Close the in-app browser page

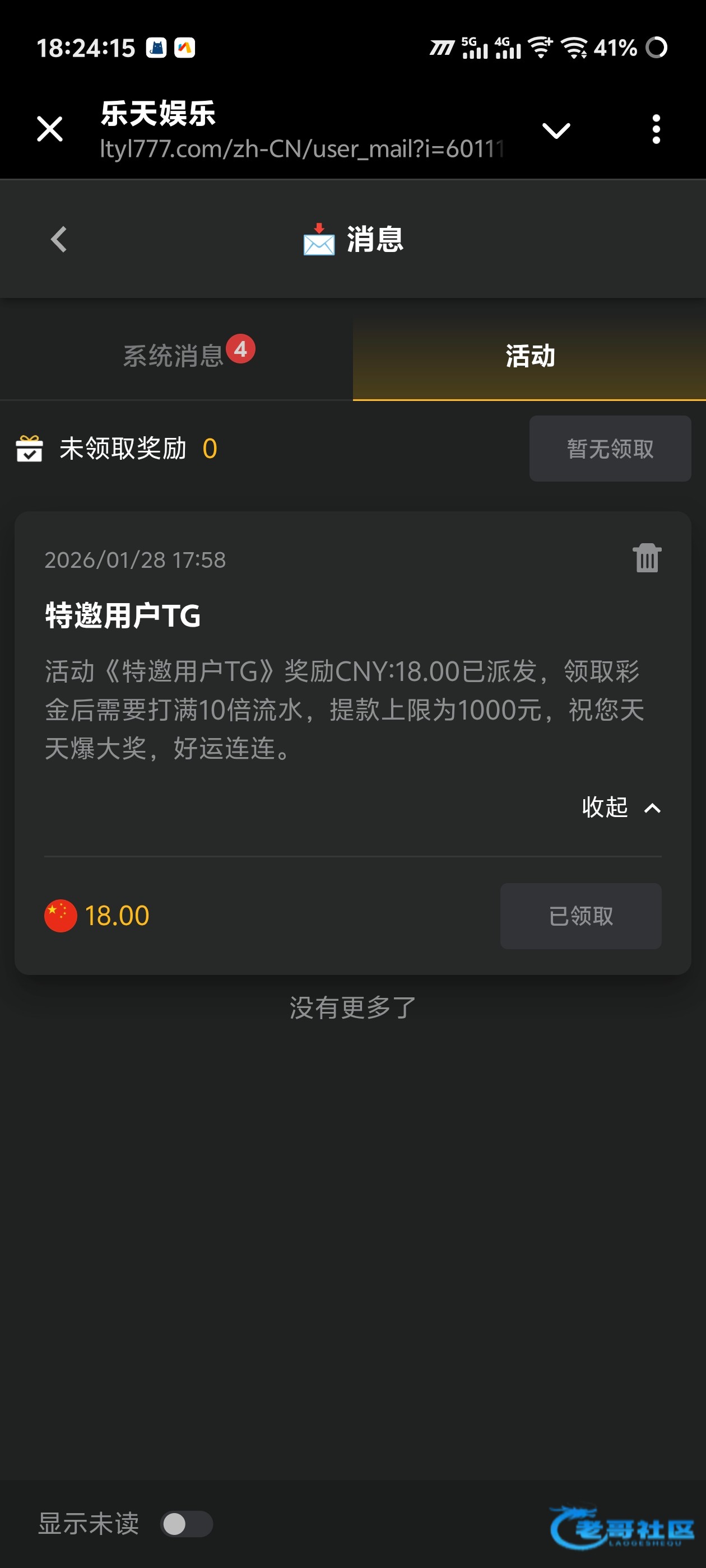point(50,129)
